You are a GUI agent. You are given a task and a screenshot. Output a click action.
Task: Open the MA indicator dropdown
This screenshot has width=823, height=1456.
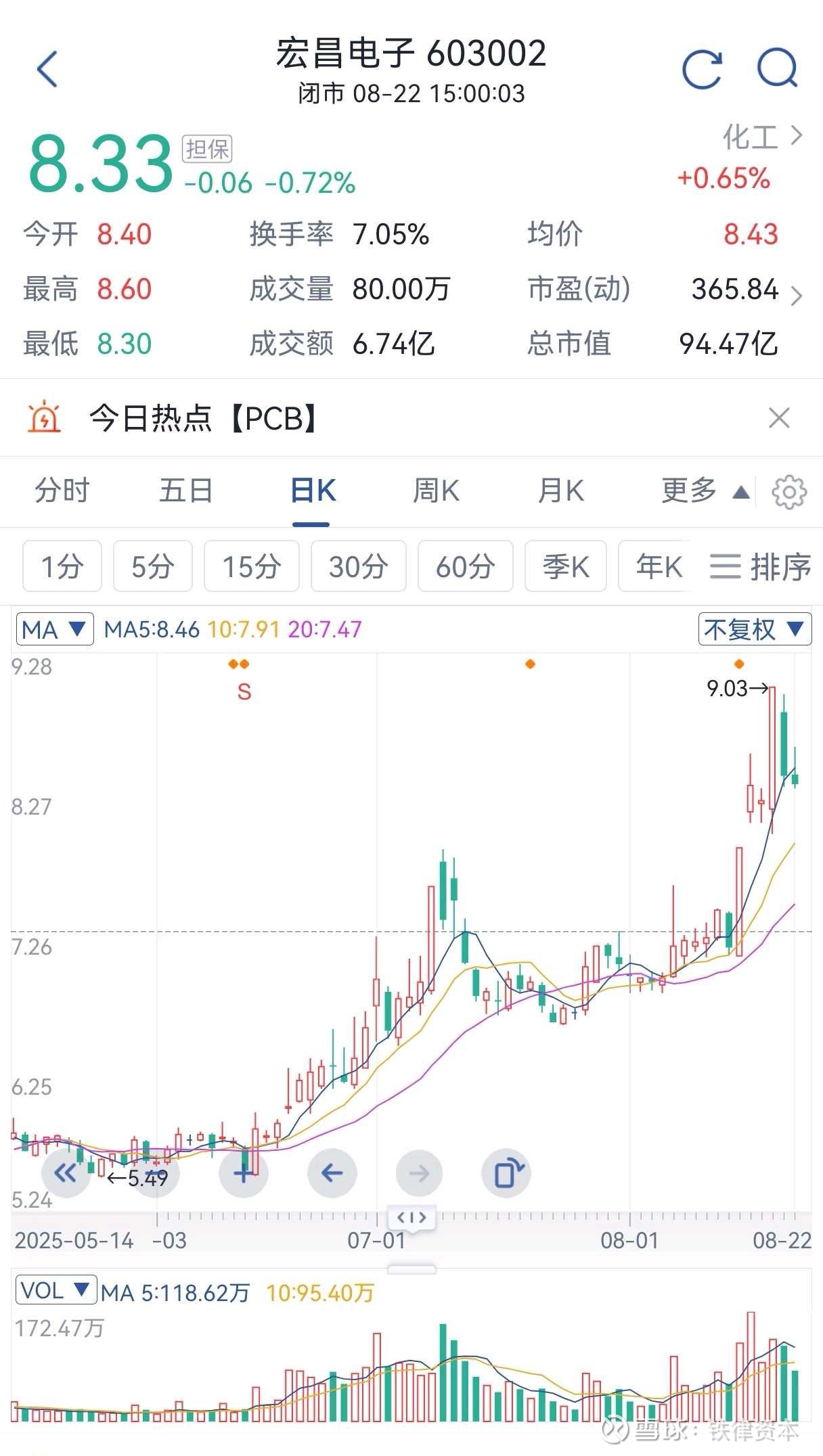coord(55,630)
